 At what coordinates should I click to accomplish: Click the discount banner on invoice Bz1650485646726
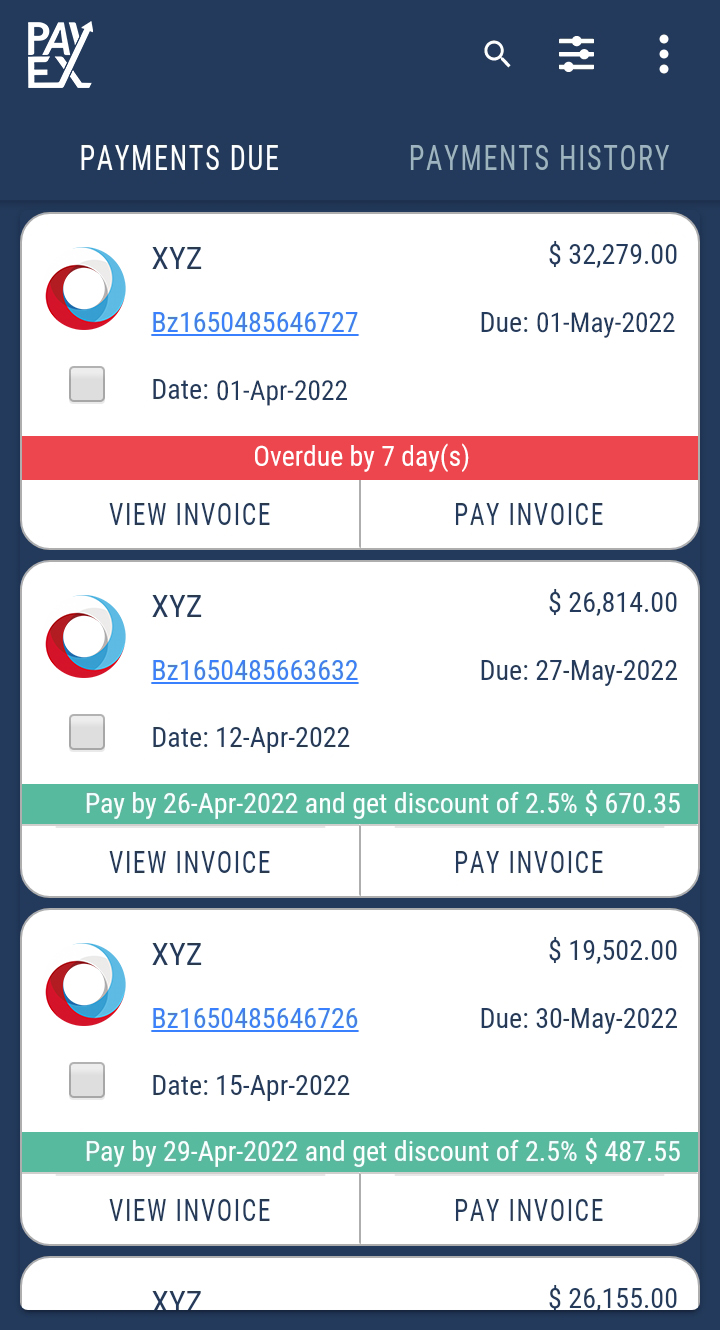(x=360, y=1151)
